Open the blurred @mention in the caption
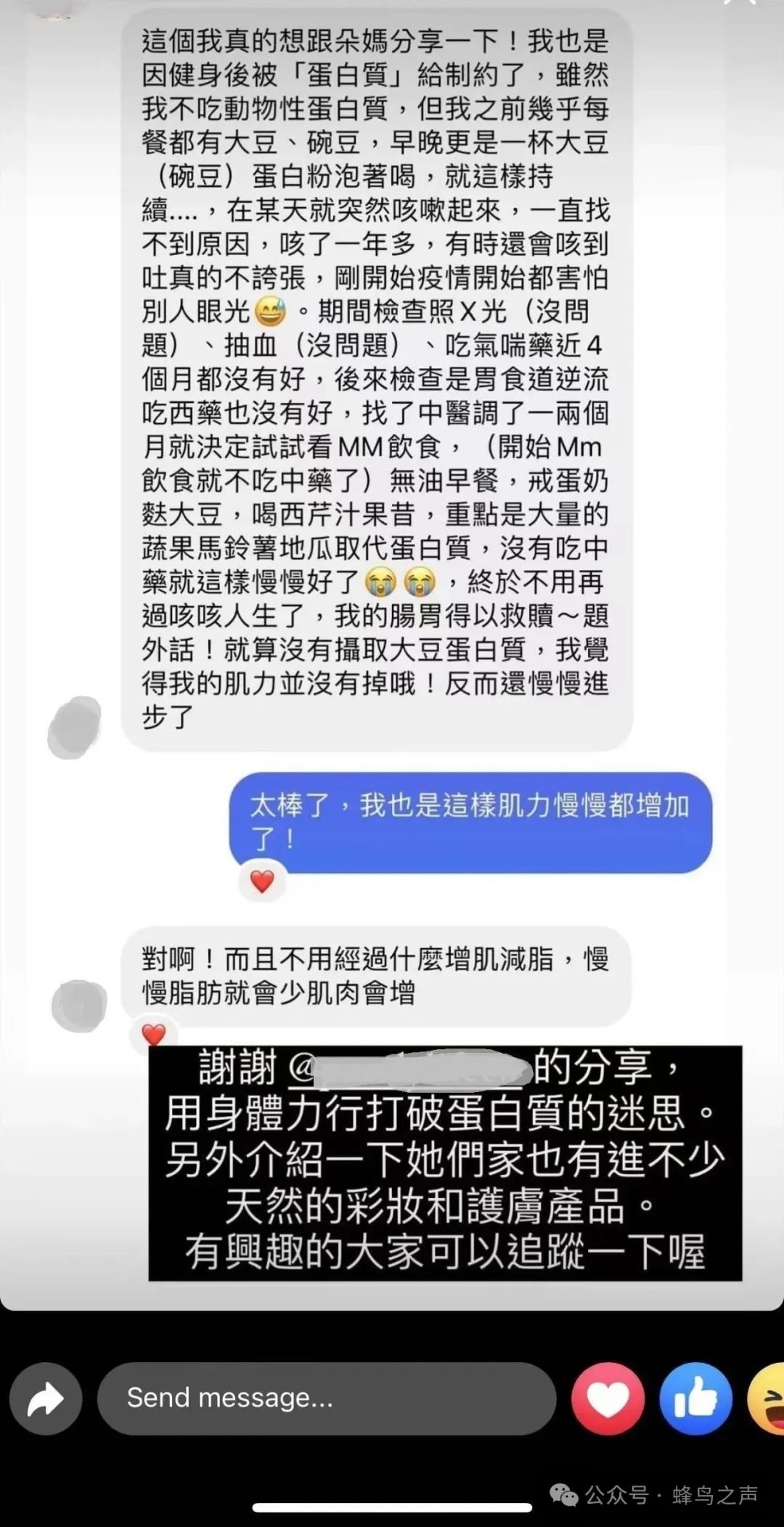The width and height of the screenshot is (784, 1527). 410,1069
